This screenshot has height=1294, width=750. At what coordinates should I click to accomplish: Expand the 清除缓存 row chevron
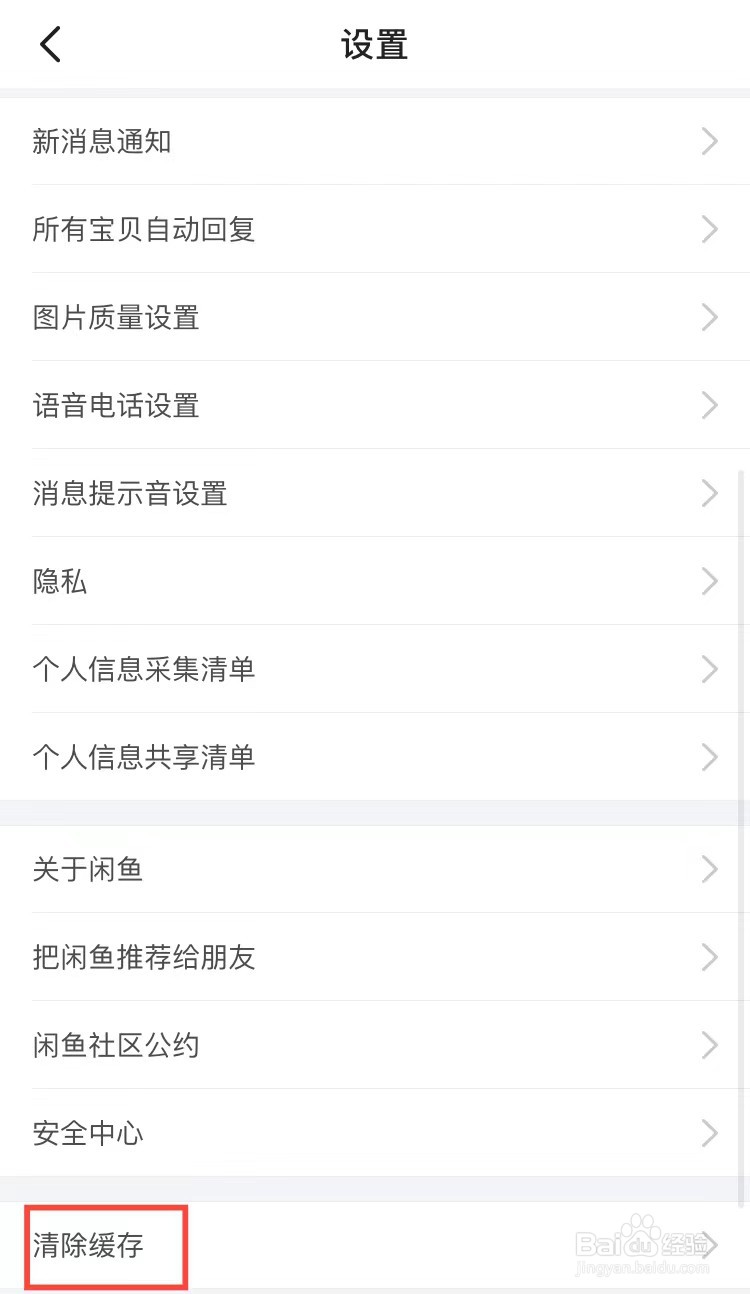pyautogui.click(x=710, y=1246)
